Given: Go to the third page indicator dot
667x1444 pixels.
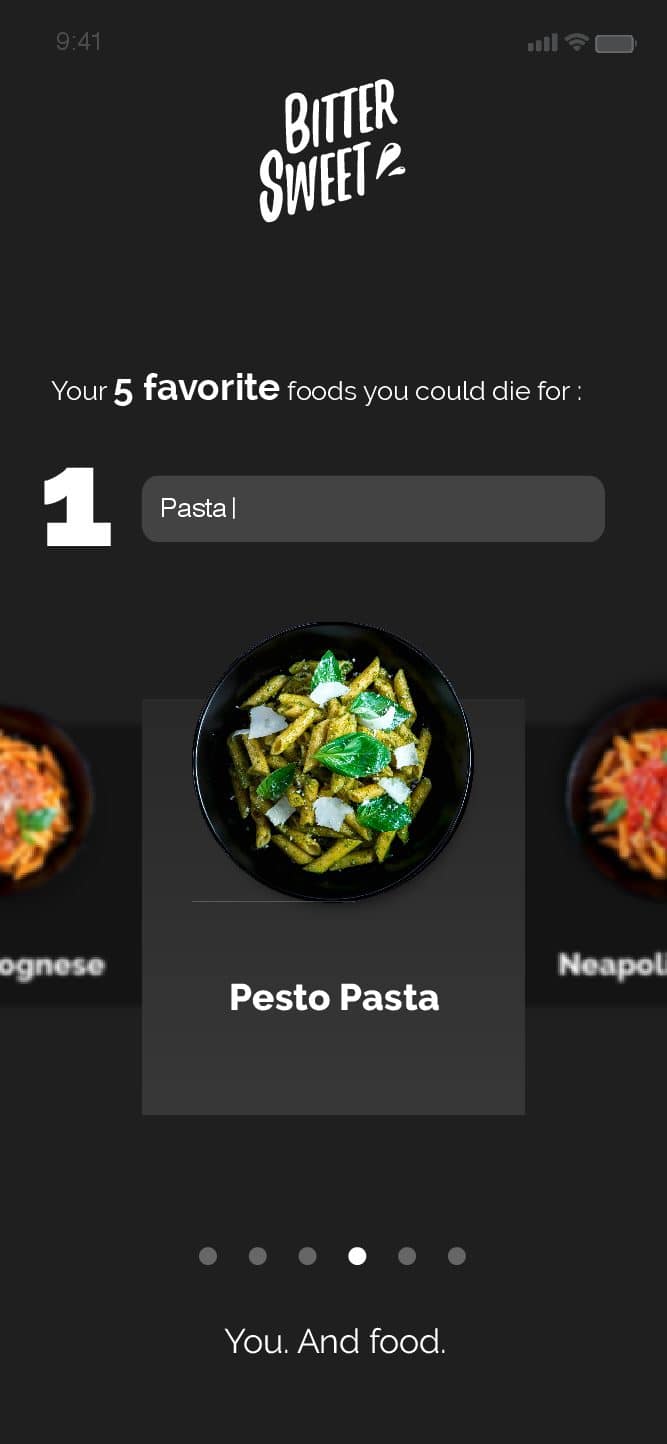Looking at the screenshot, I should (307, 1256).
